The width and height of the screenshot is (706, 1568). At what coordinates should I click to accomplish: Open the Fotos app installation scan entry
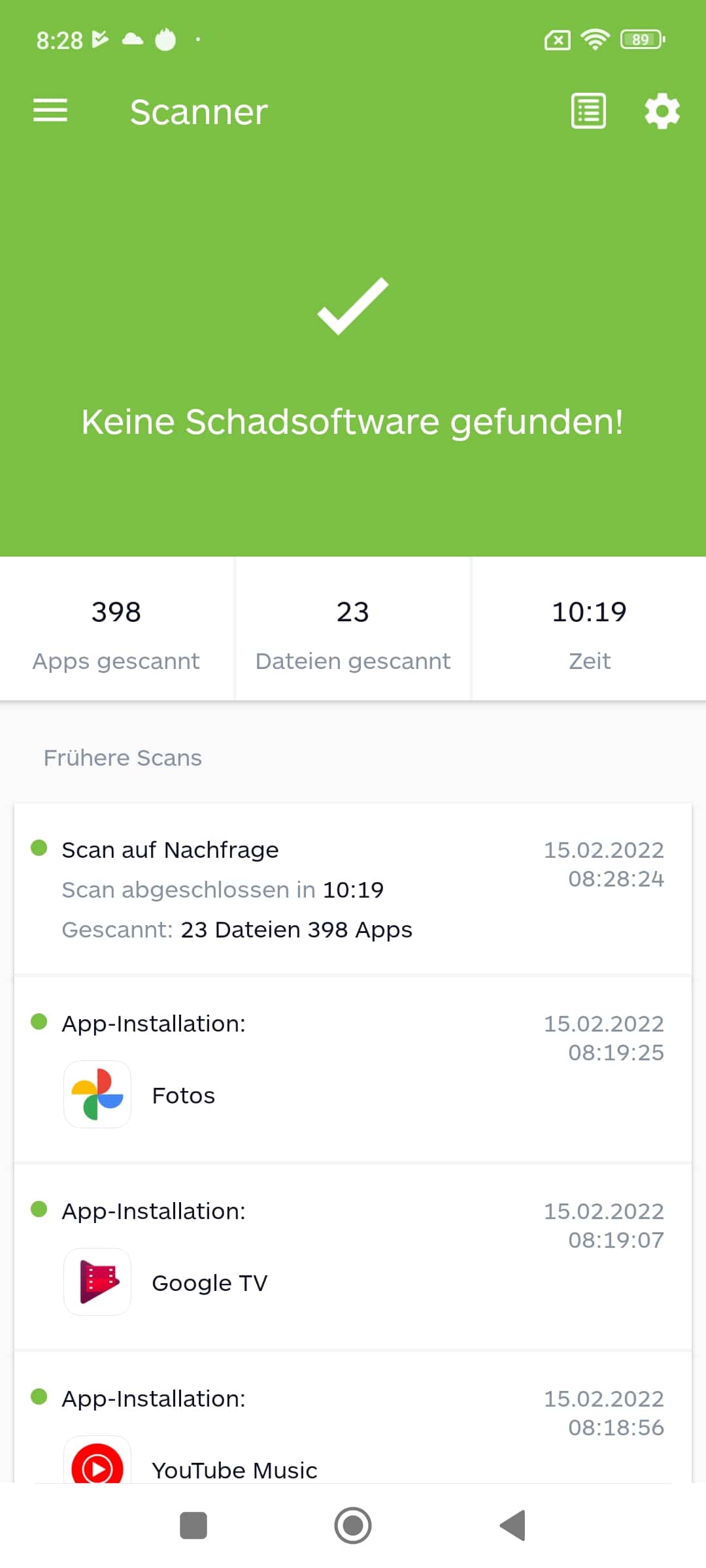353,1070
